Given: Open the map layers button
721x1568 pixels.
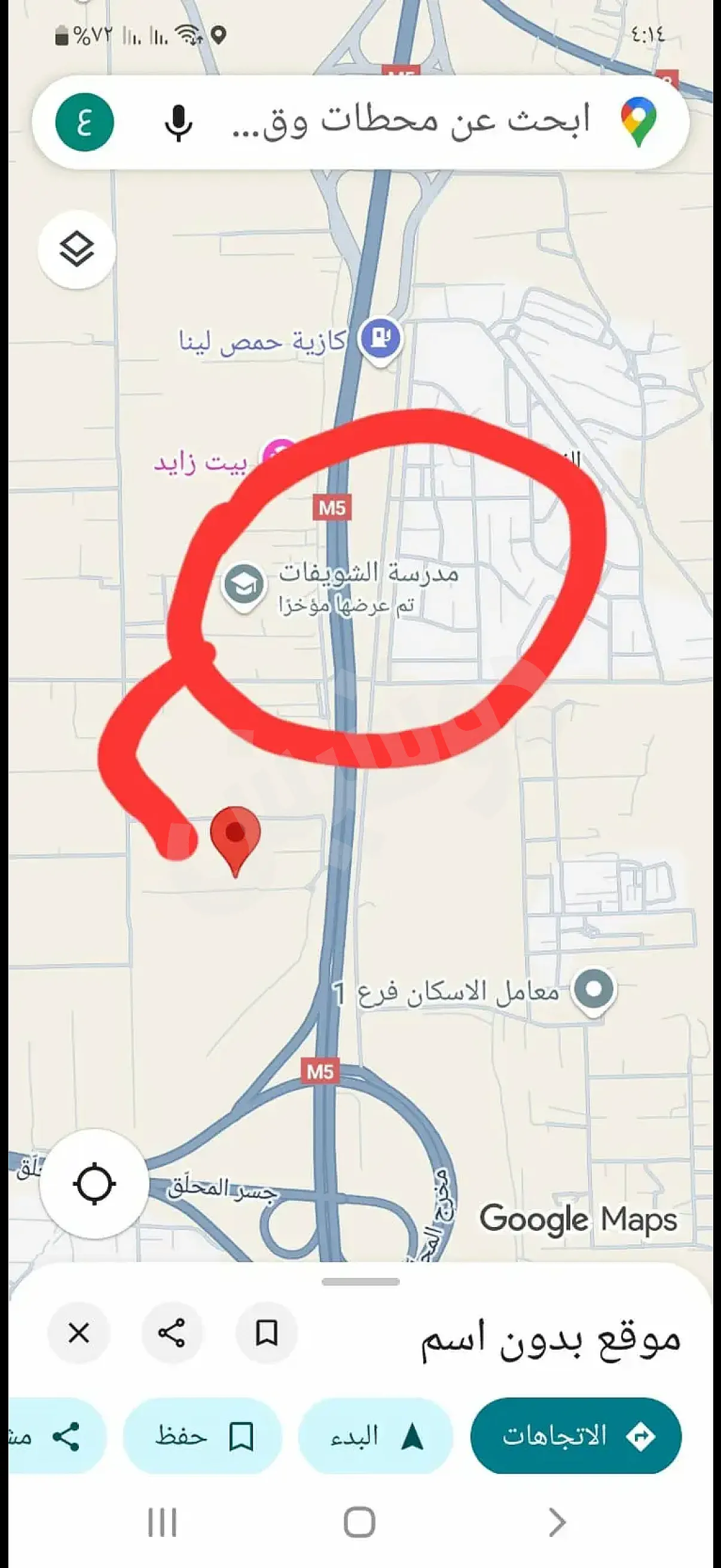Looking at the screenshot, I should pos(77,249).
